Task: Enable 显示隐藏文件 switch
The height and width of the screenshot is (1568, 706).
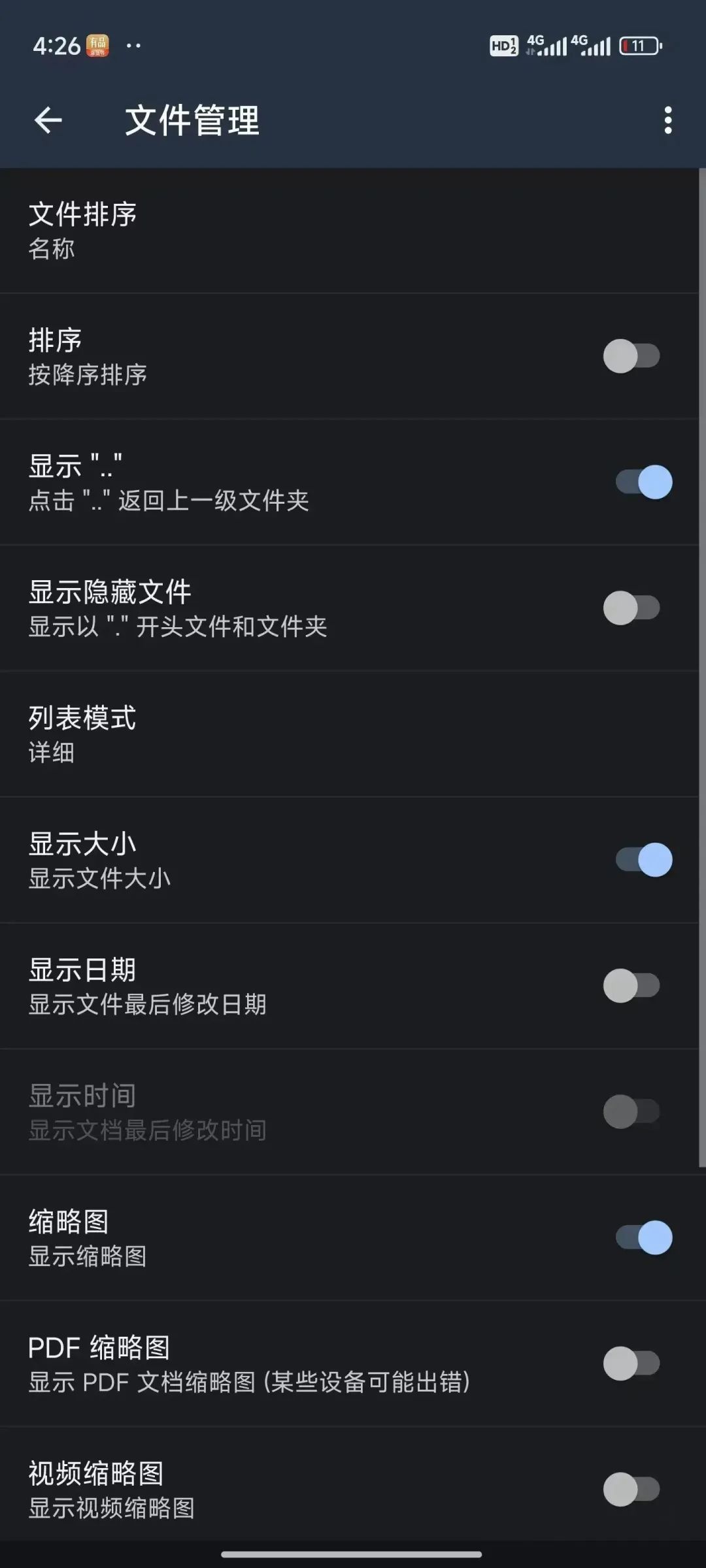Action: click(631, 608)
